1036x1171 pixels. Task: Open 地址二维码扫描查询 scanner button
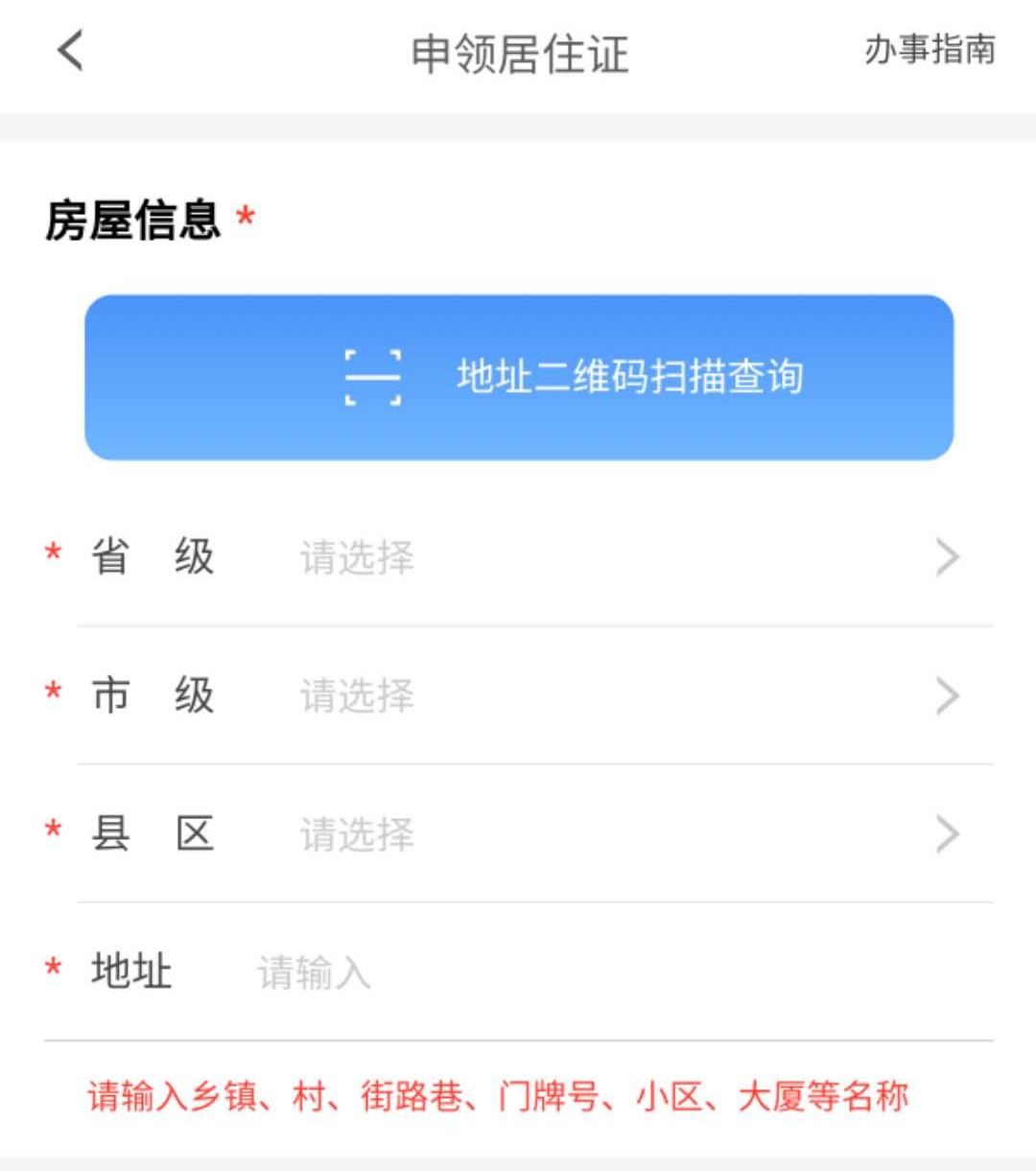518,377
